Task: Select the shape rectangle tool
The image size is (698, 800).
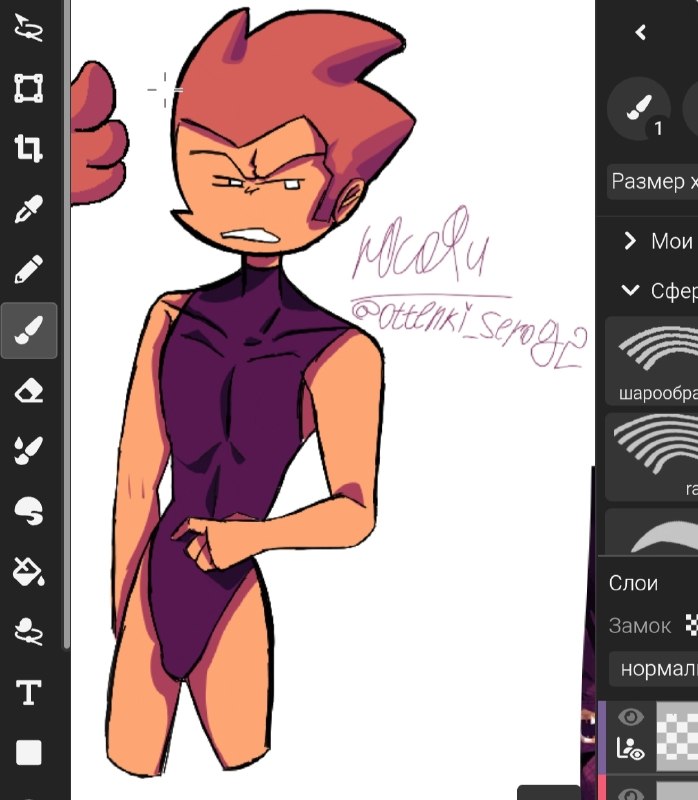Action: point(29,753)
